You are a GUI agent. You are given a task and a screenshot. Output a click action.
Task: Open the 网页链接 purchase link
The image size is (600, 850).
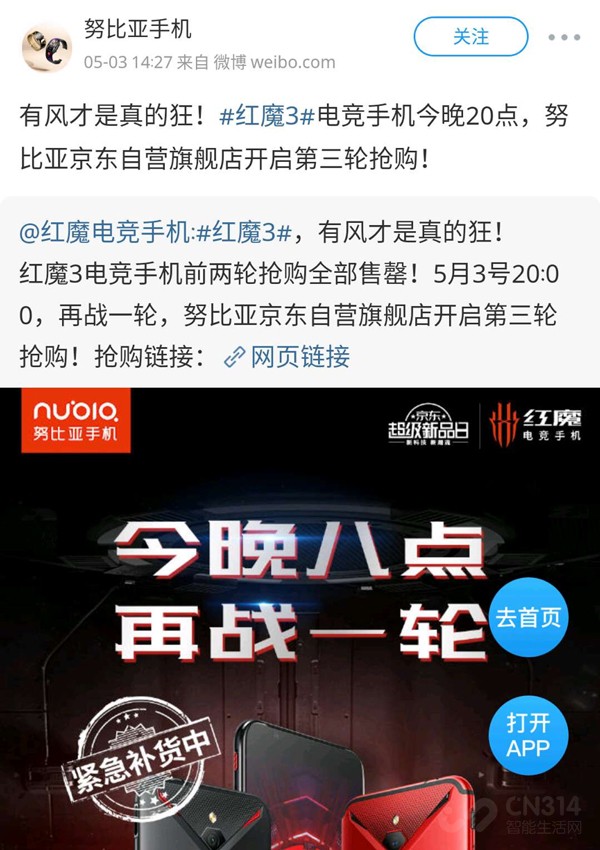(287, 356)
